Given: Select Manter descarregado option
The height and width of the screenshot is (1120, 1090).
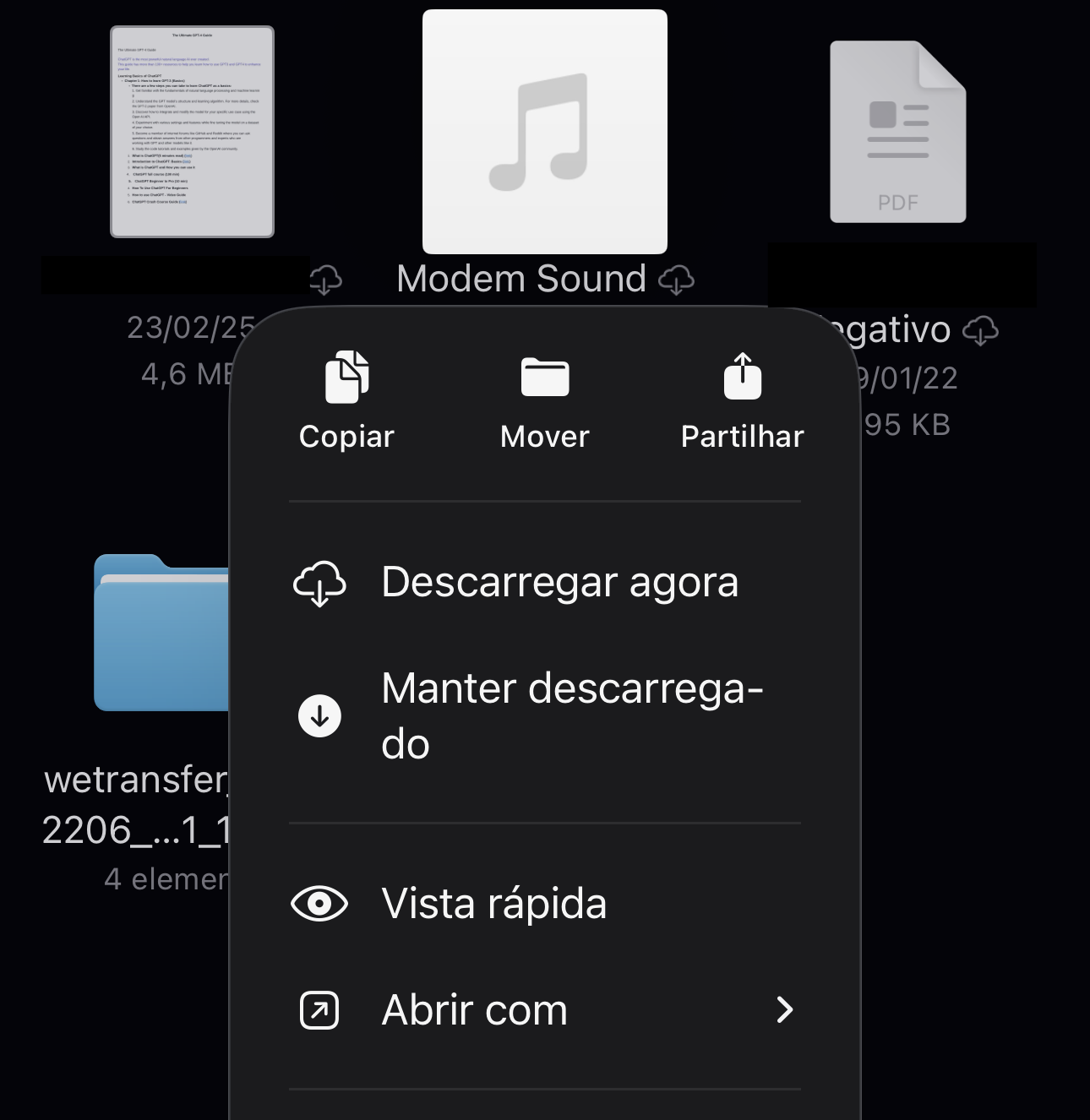Looking at the screenshot, I should pos(544,715).
